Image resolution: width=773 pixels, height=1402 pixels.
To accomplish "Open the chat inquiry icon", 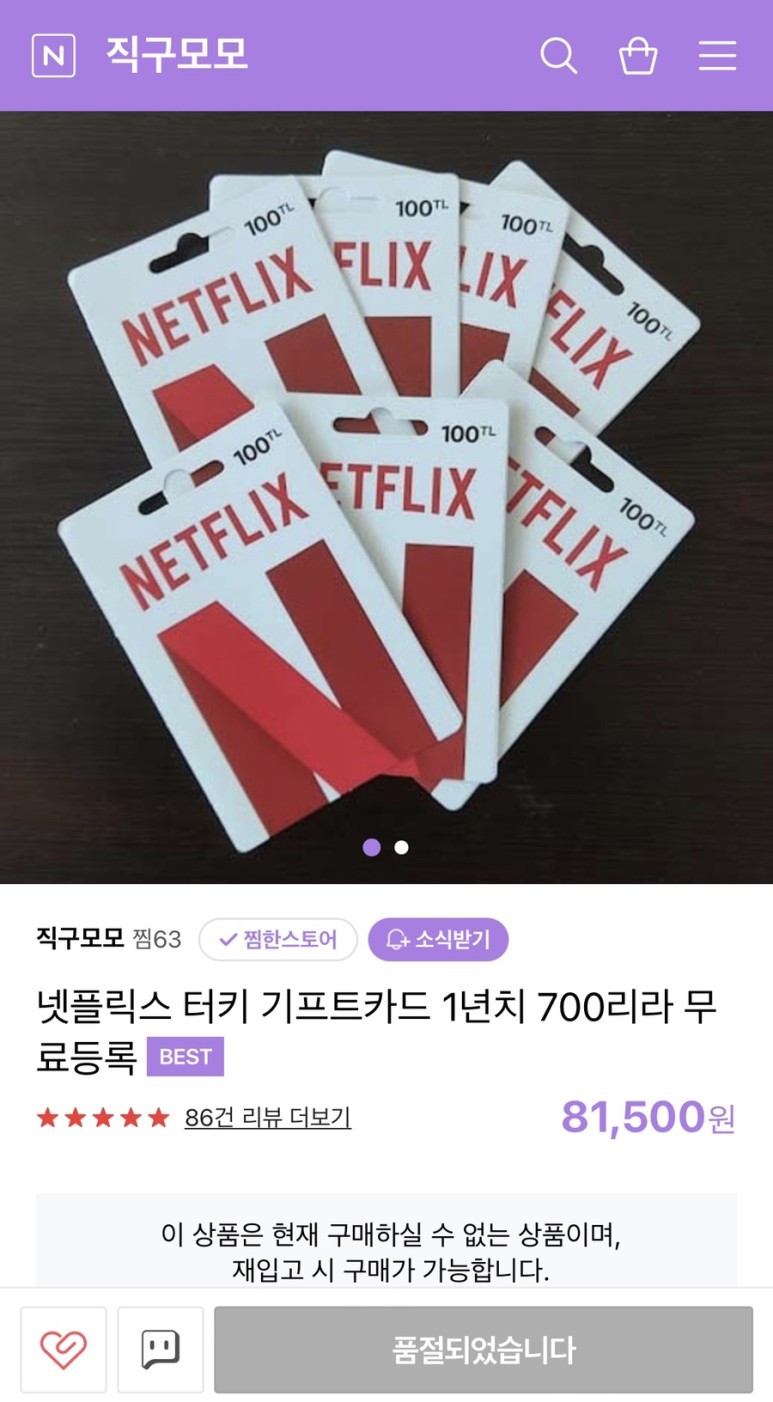I will tap(160, 1350).
